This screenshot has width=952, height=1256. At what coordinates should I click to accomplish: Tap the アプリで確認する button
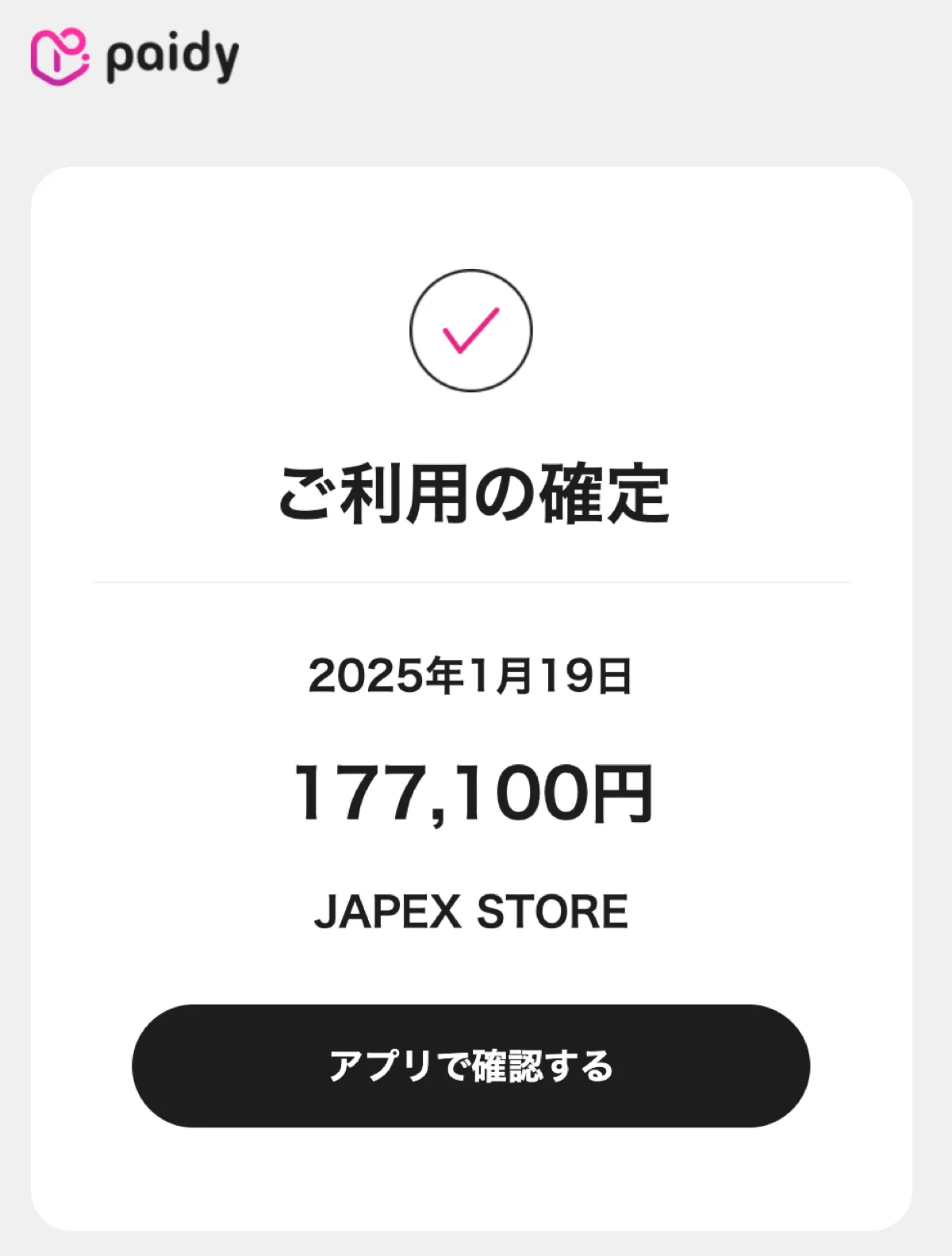point(470,1066)
